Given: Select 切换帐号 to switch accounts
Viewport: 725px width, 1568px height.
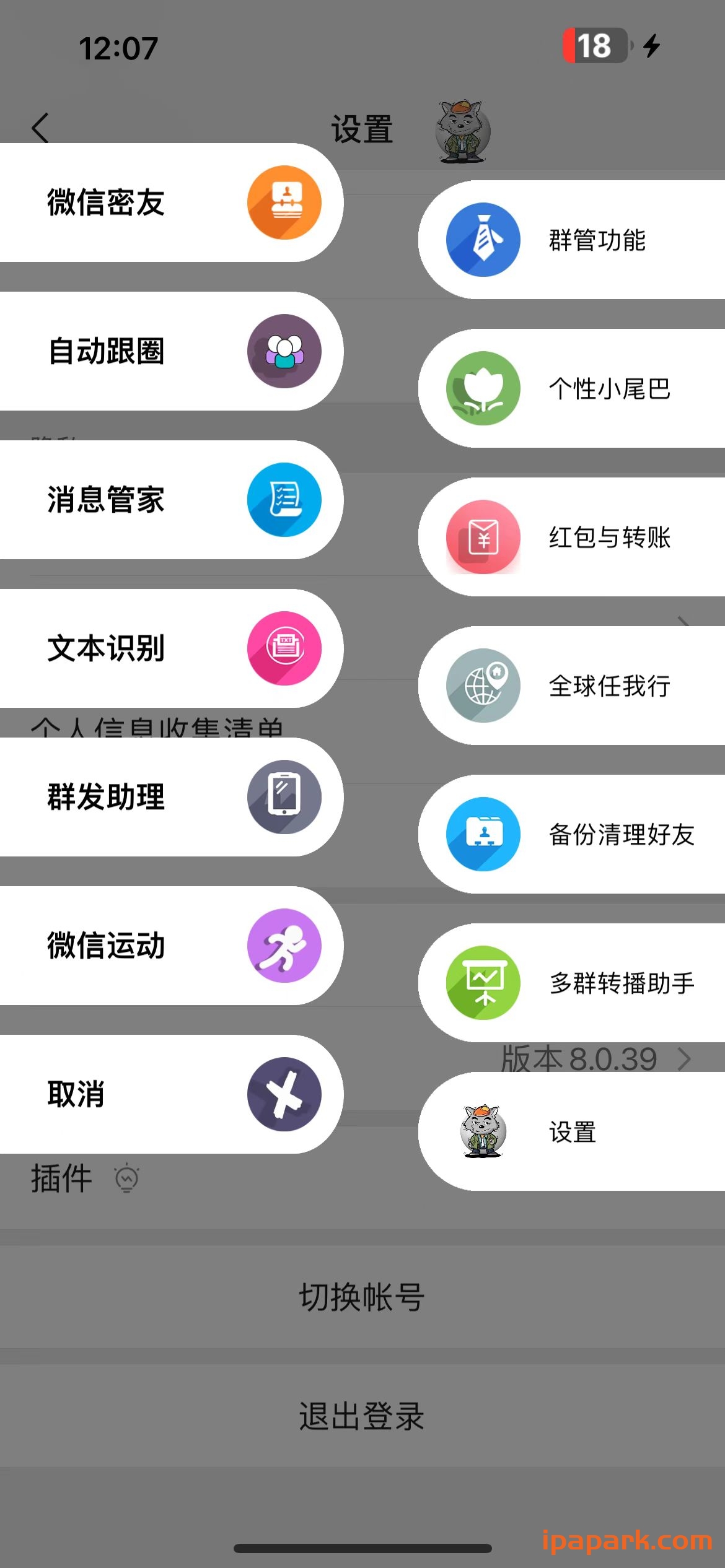Looking at the screenshot, I should [x=362, y=1294].
